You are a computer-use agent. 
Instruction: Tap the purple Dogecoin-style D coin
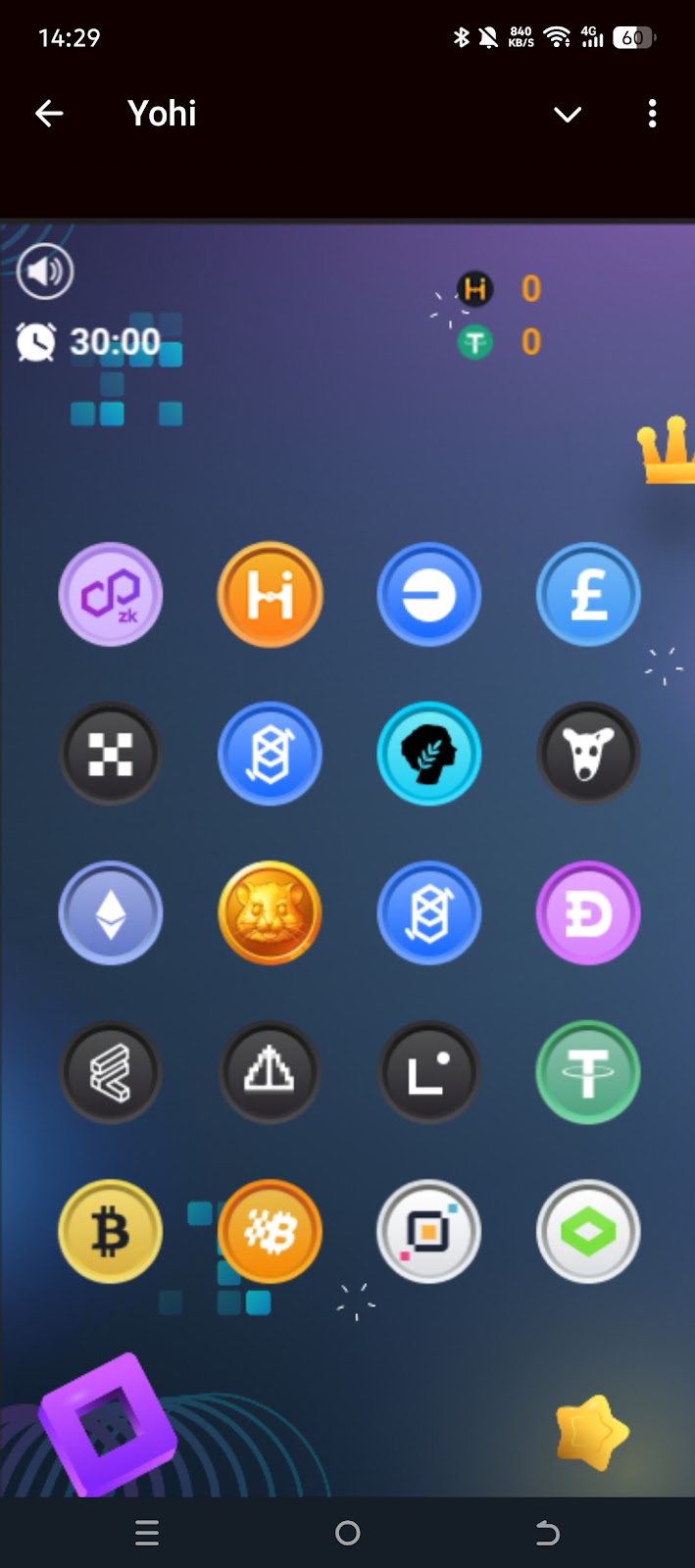[588, 912]
